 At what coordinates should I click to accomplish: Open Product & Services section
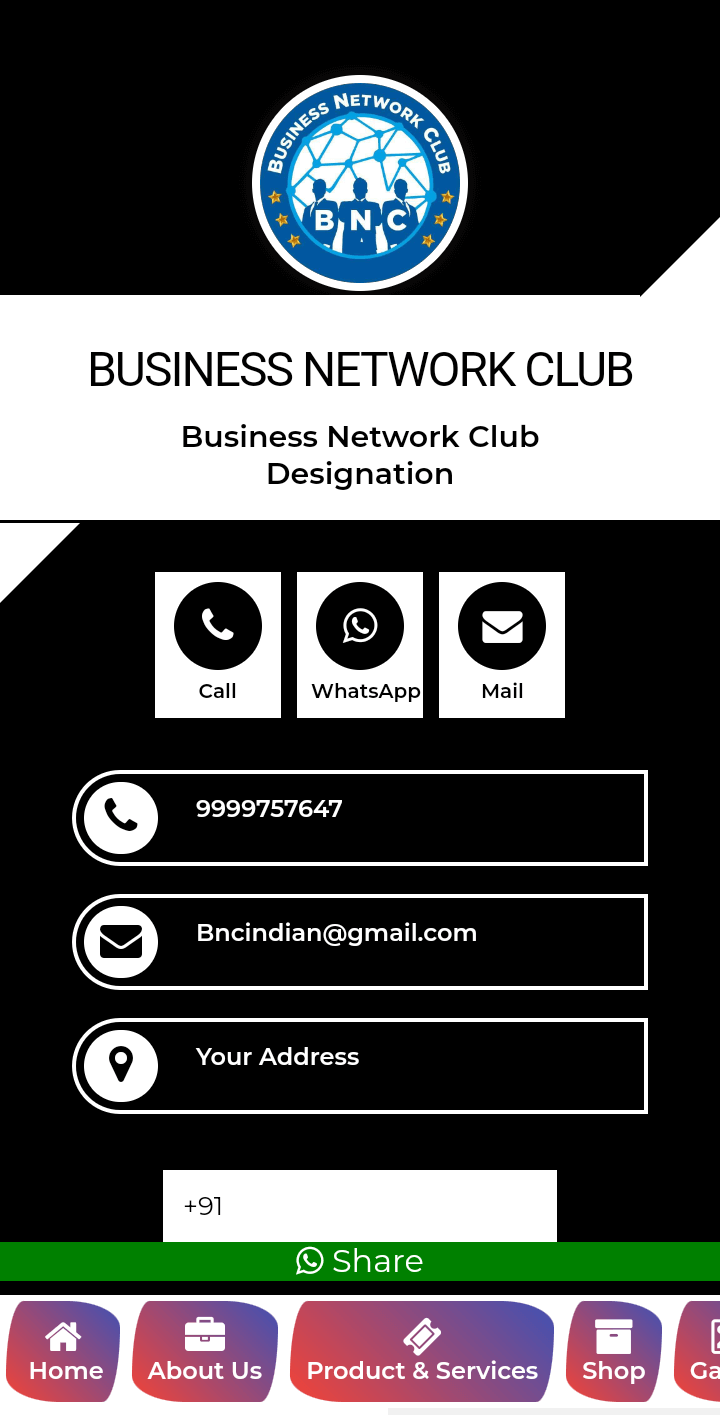point(422,1352)
